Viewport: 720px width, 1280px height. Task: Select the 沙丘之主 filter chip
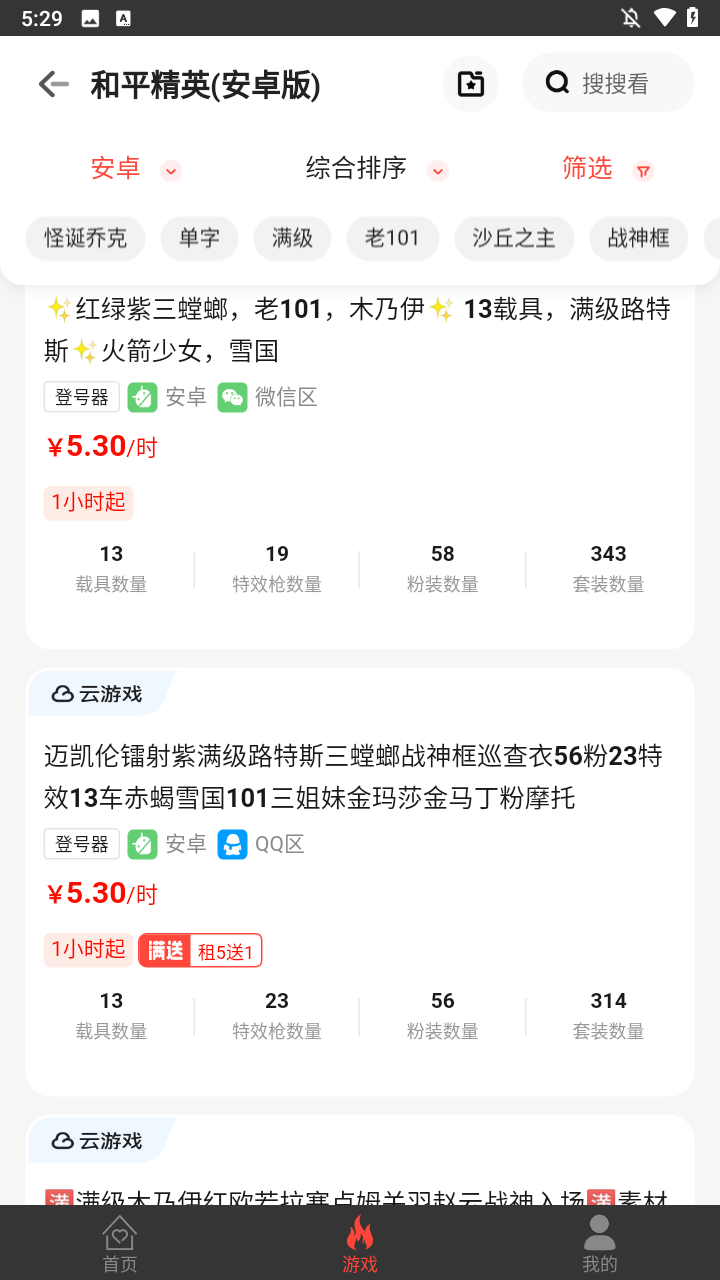(513, 238)
